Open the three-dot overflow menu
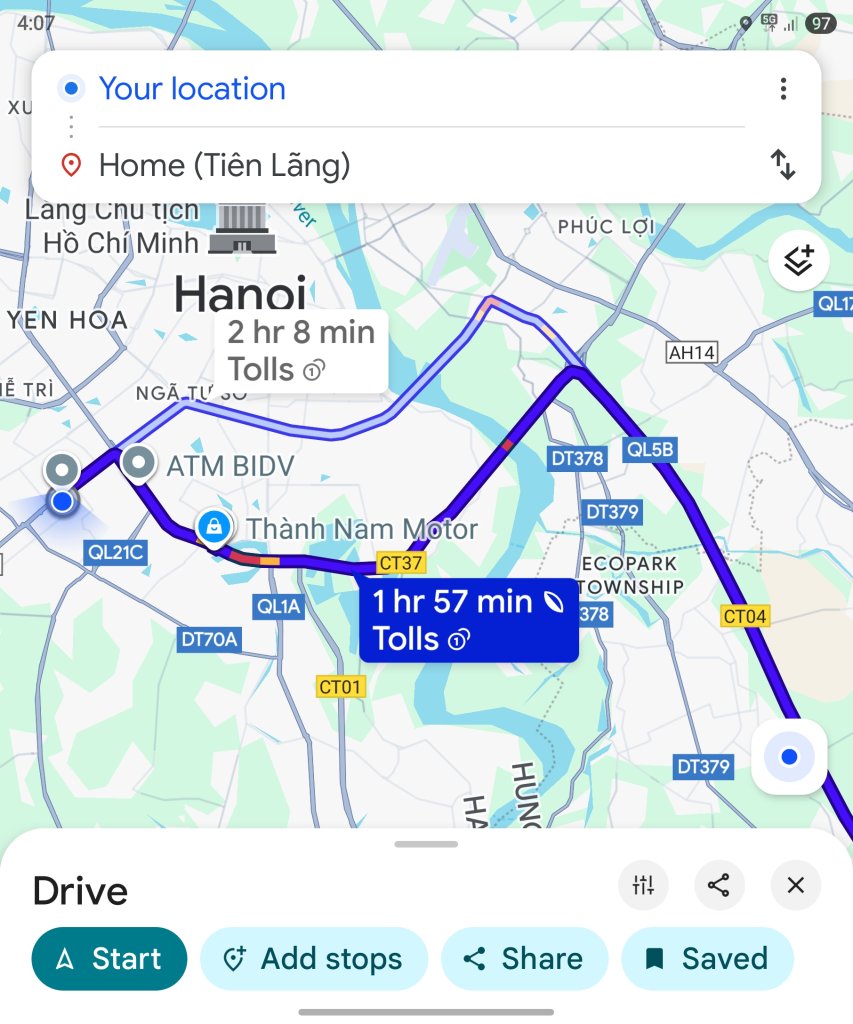This screenshot has height=1024, width=853. click(783, 89)
